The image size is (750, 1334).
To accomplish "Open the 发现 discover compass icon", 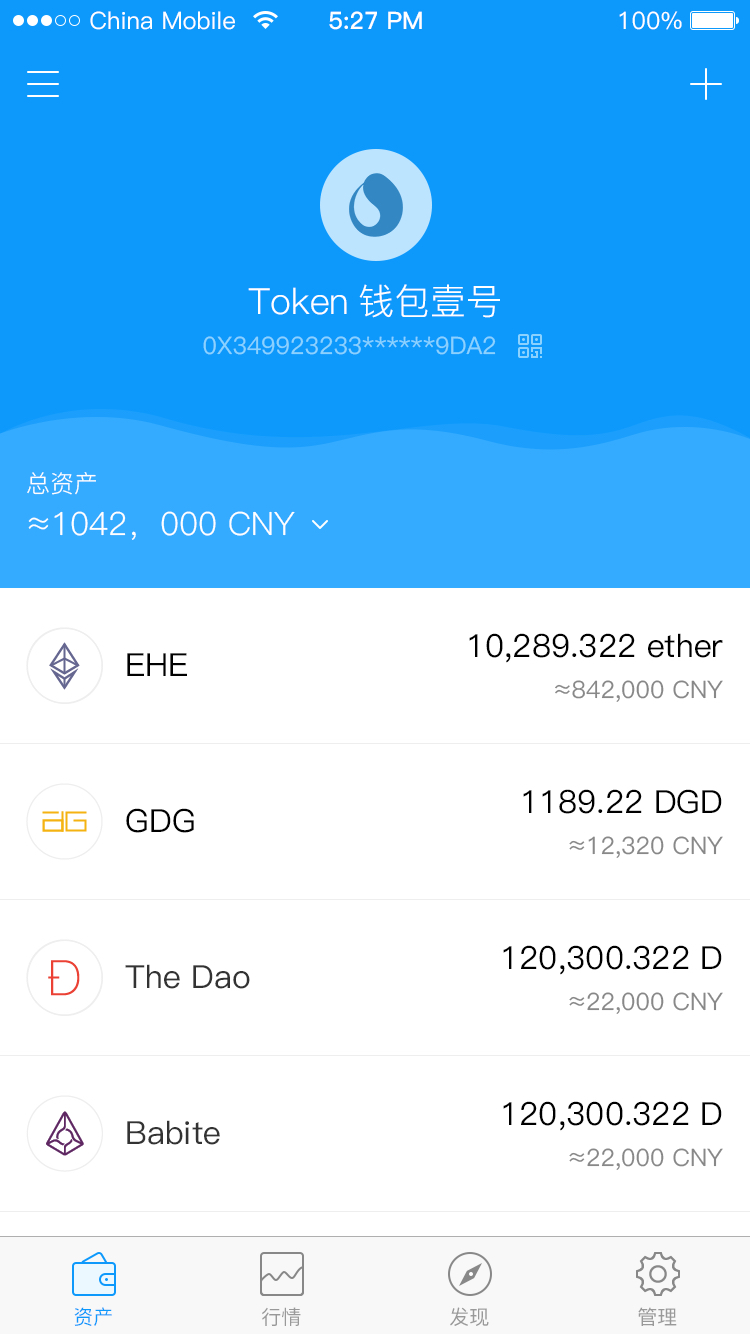I will tap(469, 1274).
